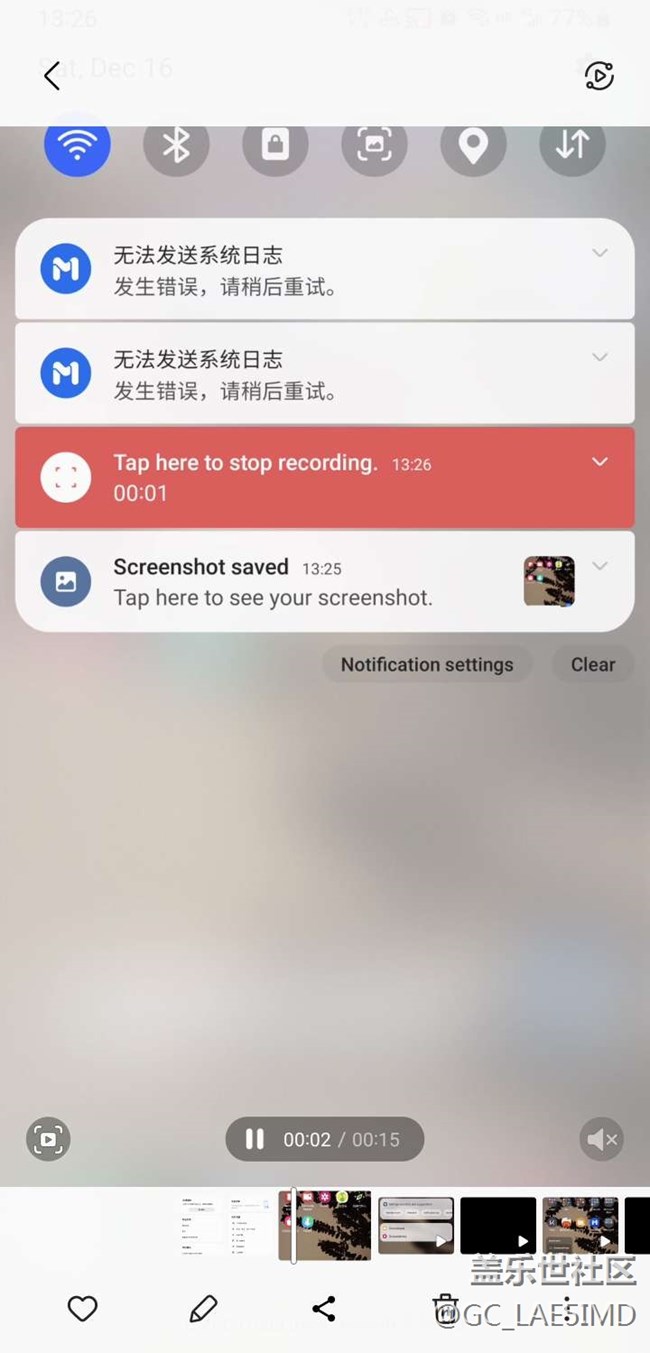
Task: Capture a frame from the video
Action: [x=48, y=1139]
